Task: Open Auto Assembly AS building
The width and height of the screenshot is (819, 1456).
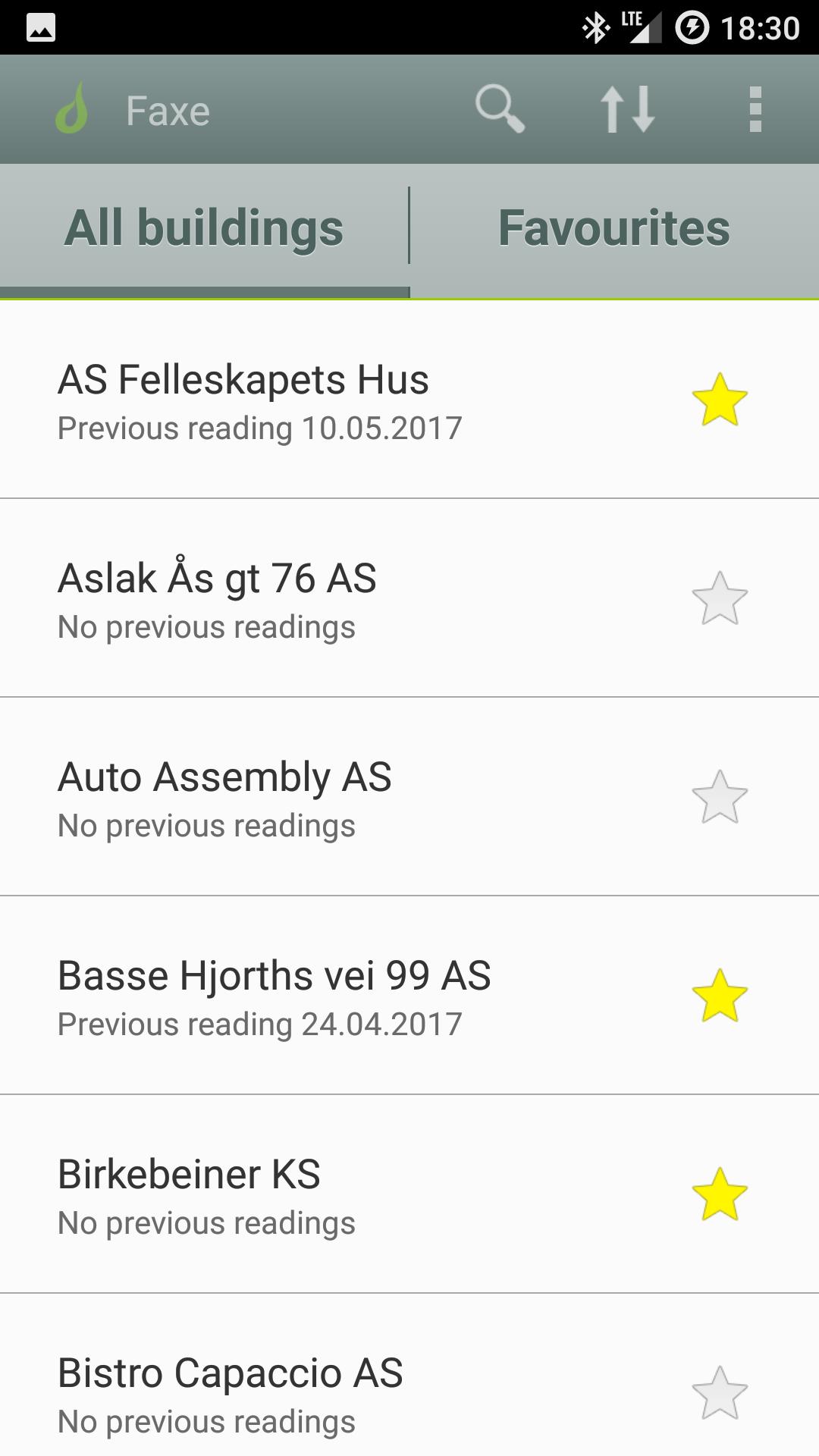Action: click(x=303, y=798)
